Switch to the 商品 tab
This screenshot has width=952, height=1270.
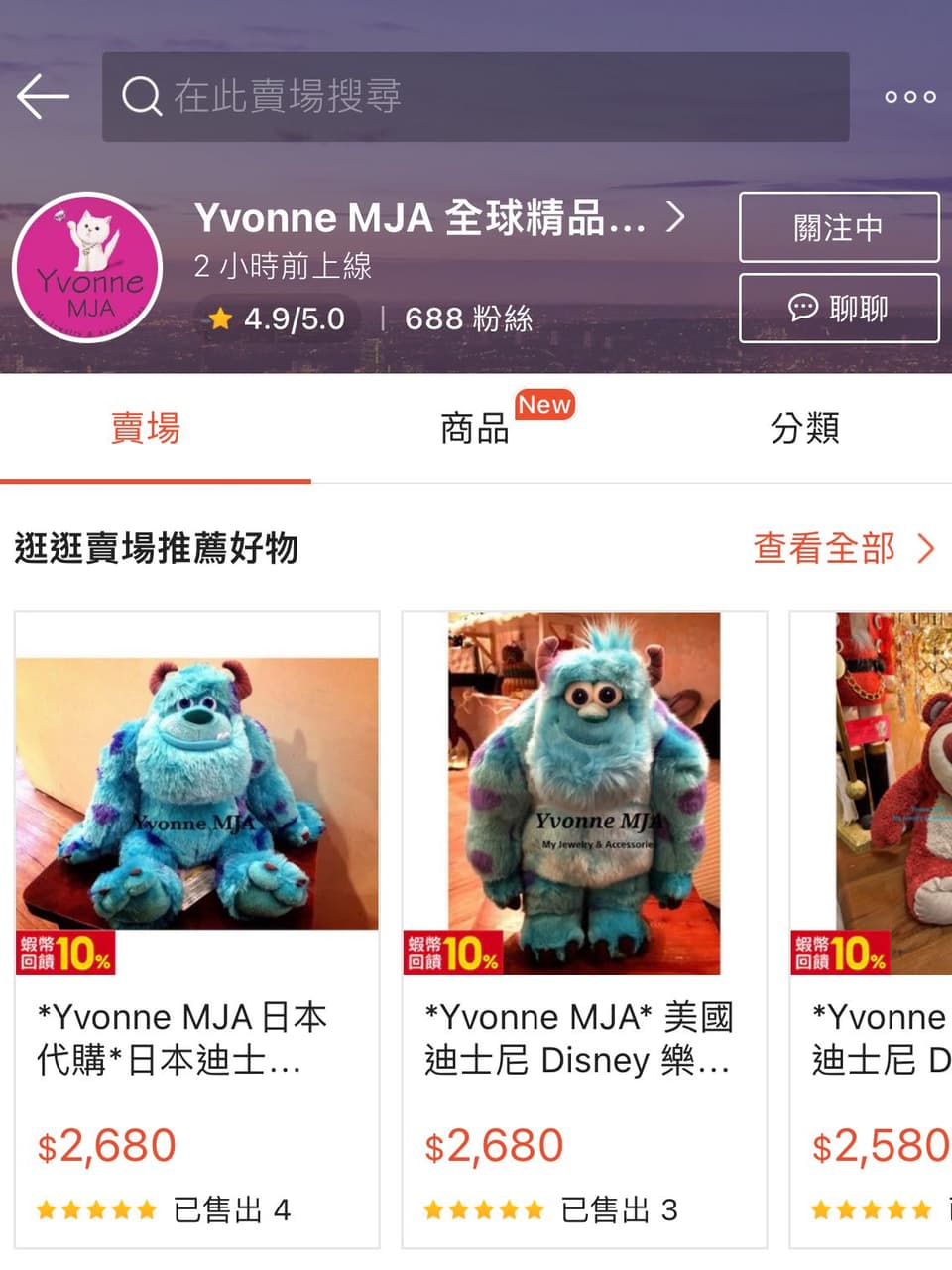coord(476,428)
